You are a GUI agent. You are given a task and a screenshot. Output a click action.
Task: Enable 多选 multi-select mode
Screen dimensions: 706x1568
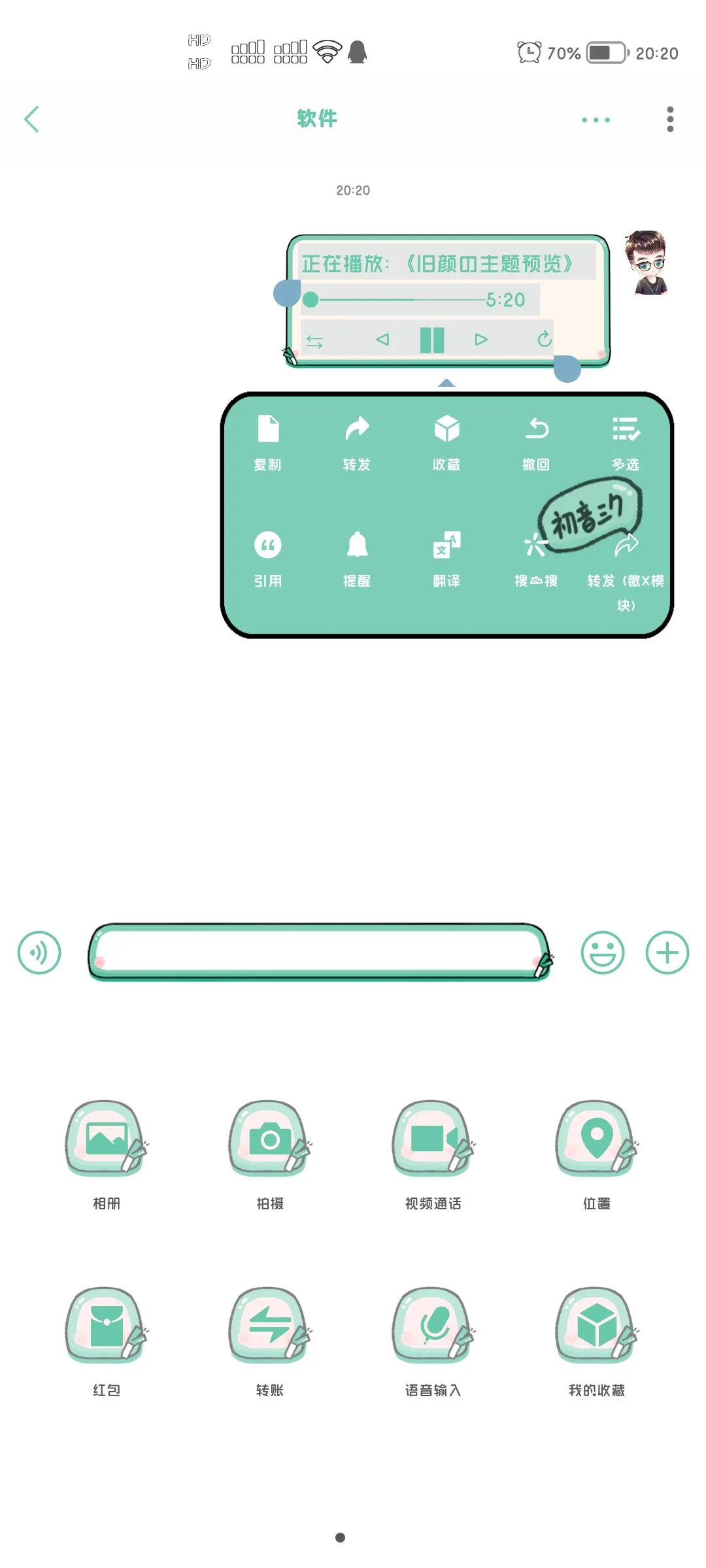626,442
